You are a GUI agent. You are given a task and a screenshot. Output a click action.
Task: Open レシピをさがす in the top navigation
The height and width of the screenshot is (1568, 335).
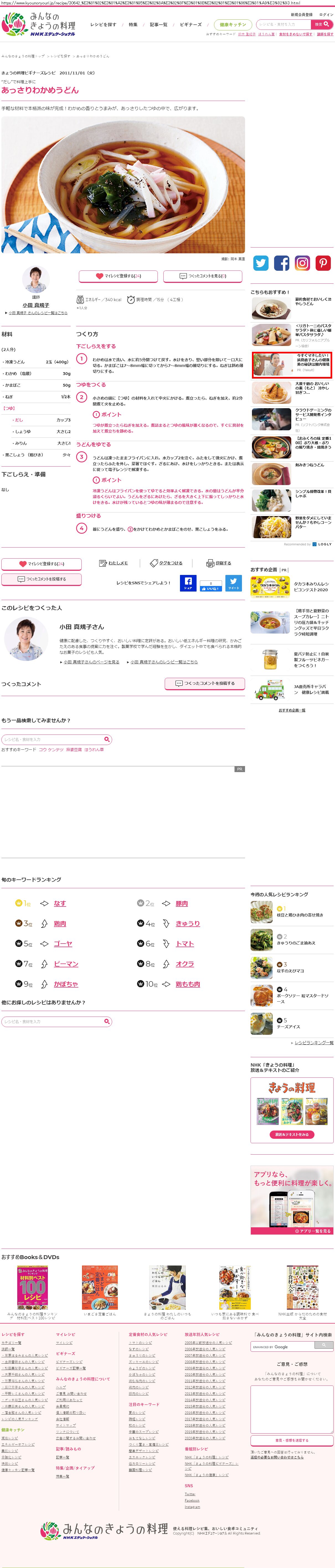(x=103, y=25)
